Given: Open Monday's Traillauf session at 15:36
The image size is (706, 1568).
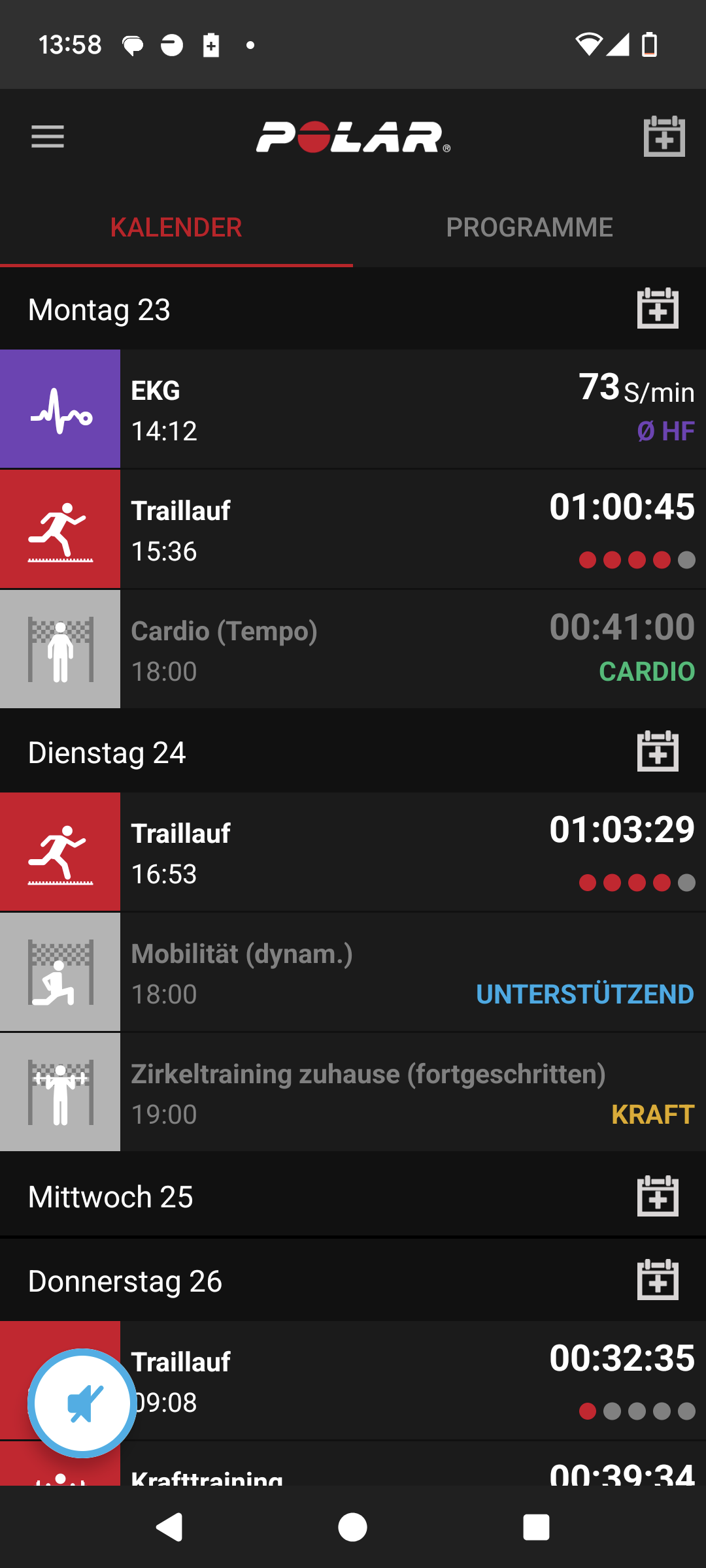Looking at the screenshot, I should [353, 529].
